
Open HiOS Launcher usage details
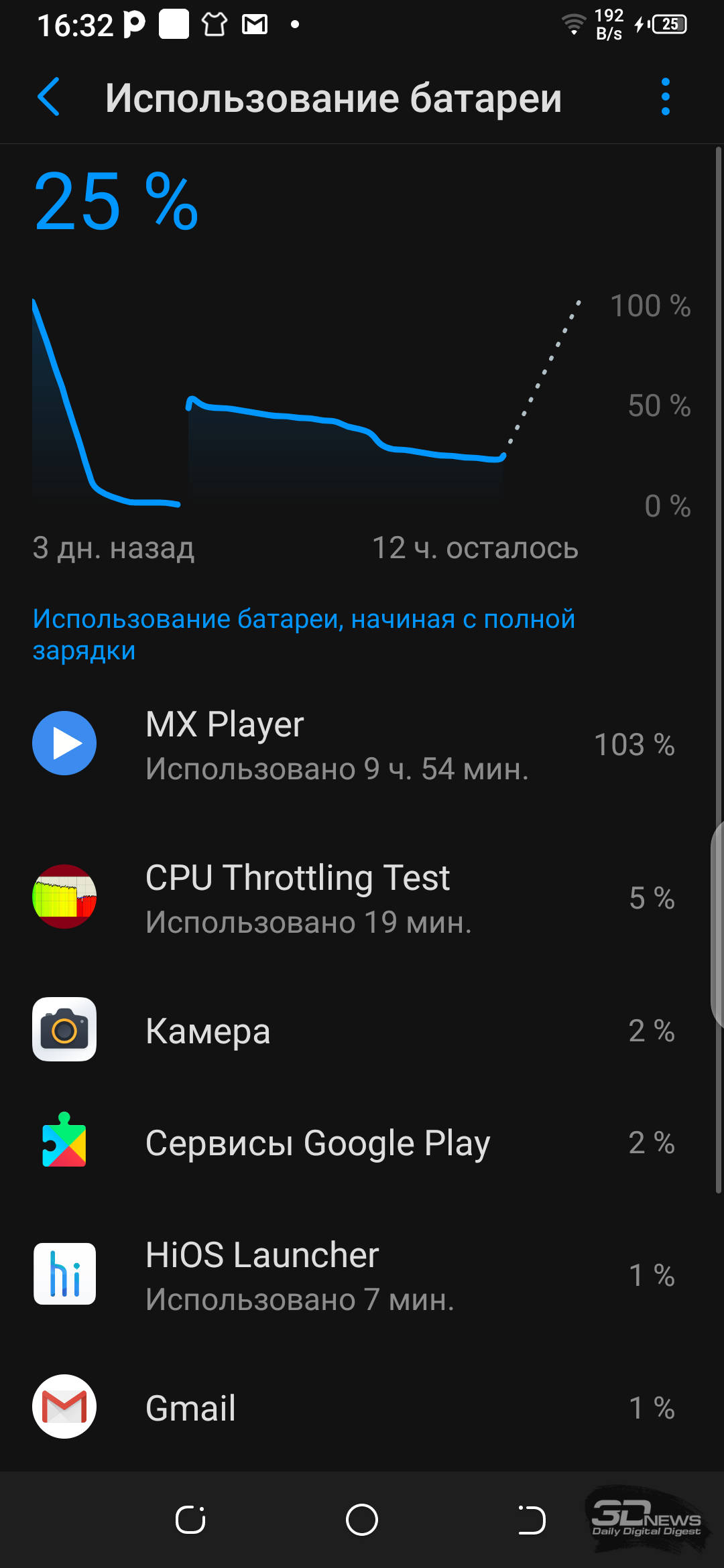[362, 1275]
